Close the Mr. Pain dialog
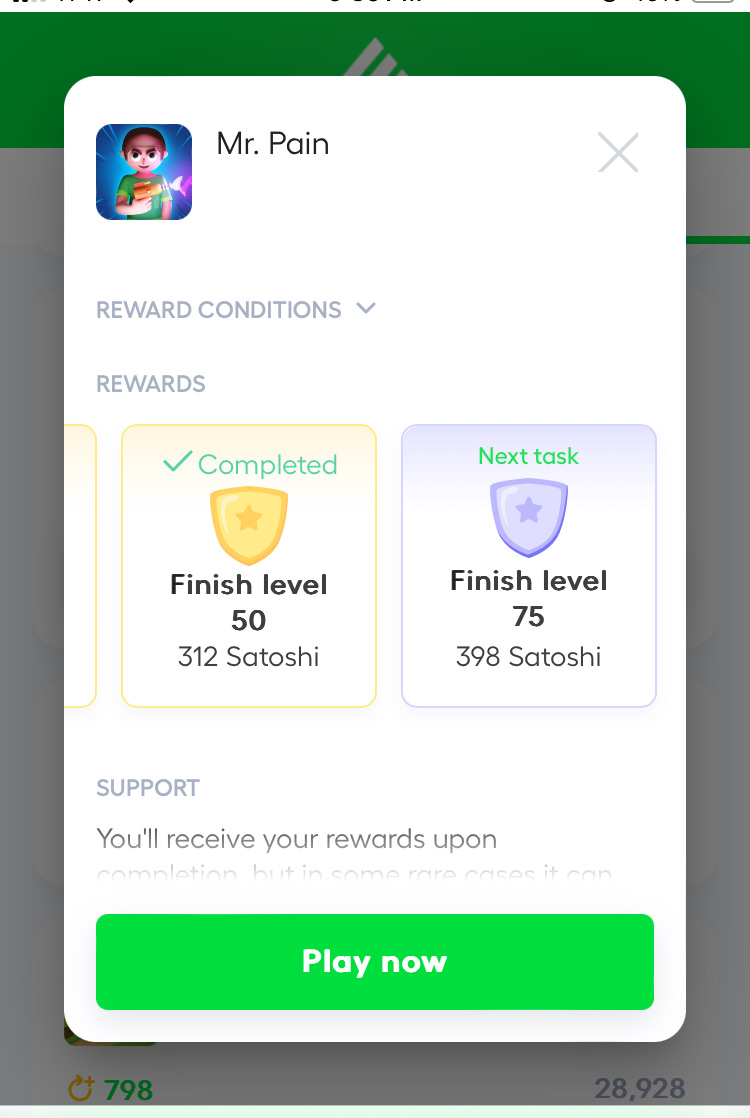750x1118 pixels. tap(618, 153)
